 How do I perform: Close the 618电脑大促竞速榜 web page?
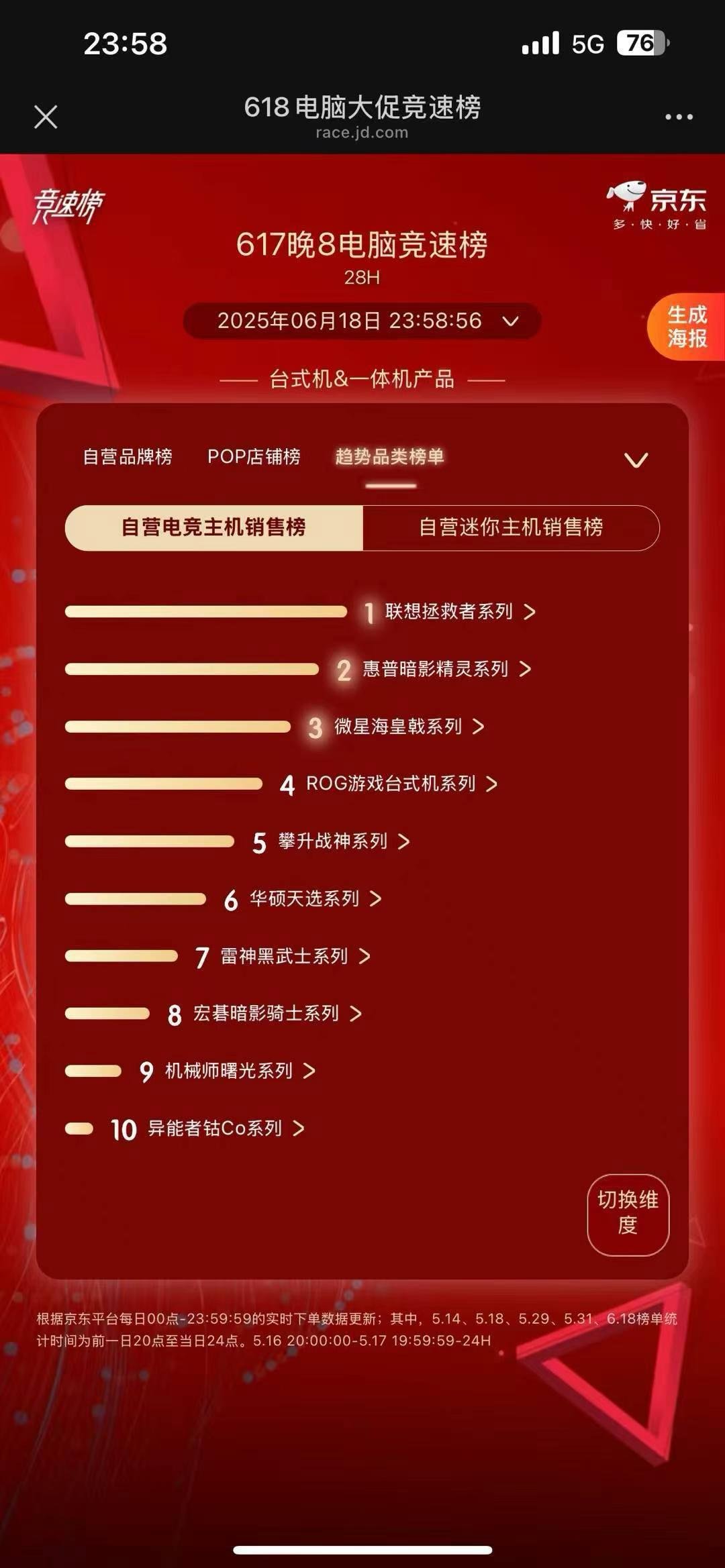click(46, 117)
